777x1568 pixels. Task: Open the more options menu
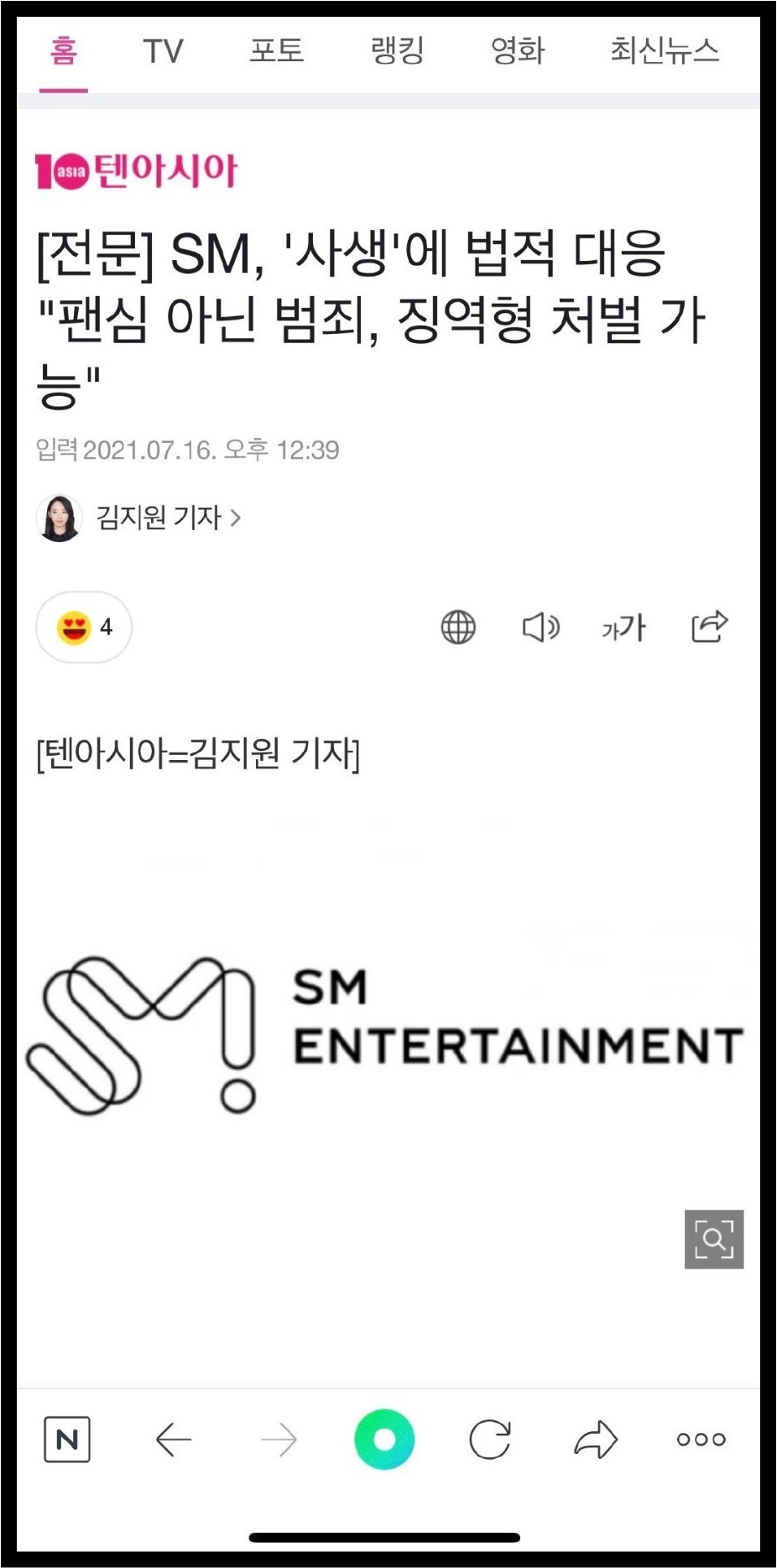point(701,1440)
